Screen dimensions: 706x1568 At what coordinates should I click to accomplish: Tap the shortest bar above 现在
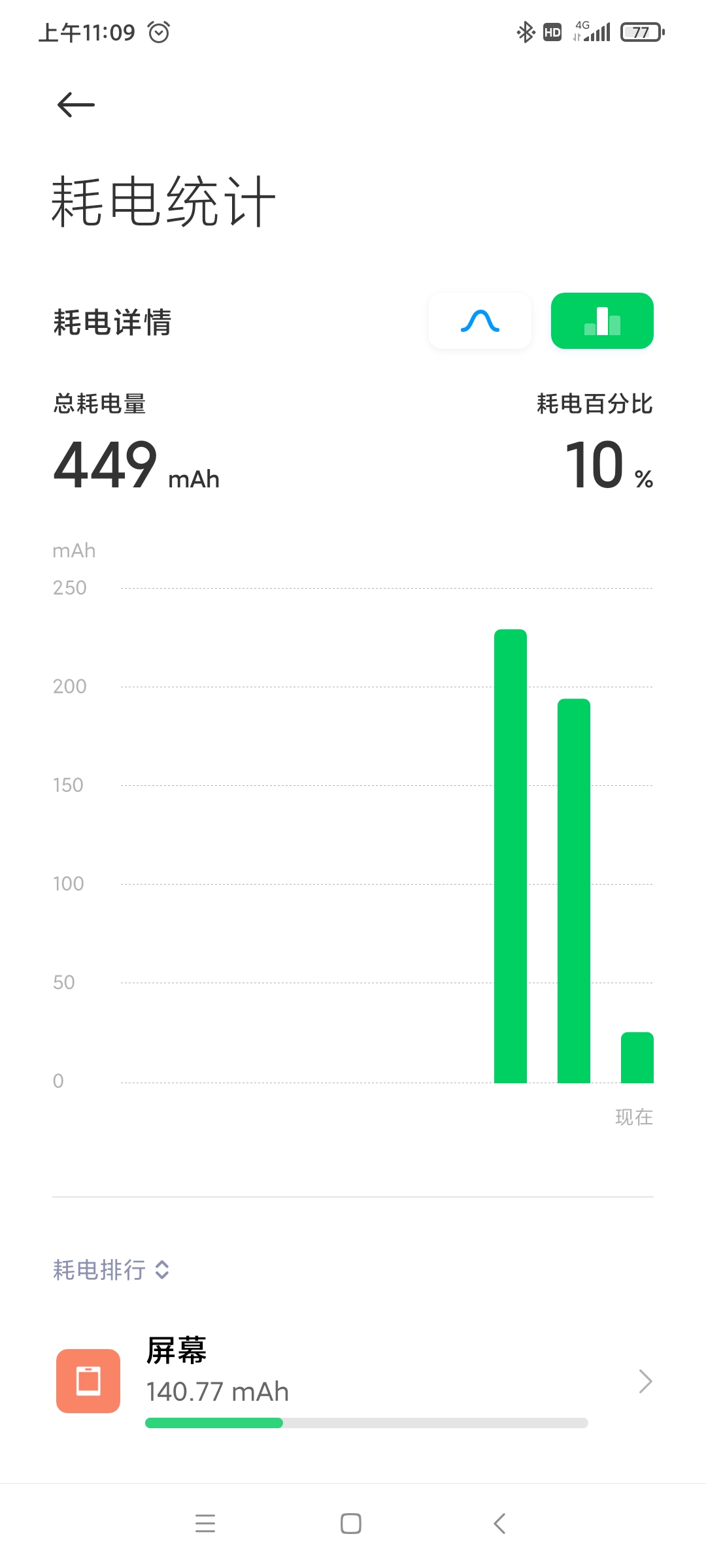[x=637, y=1058]
